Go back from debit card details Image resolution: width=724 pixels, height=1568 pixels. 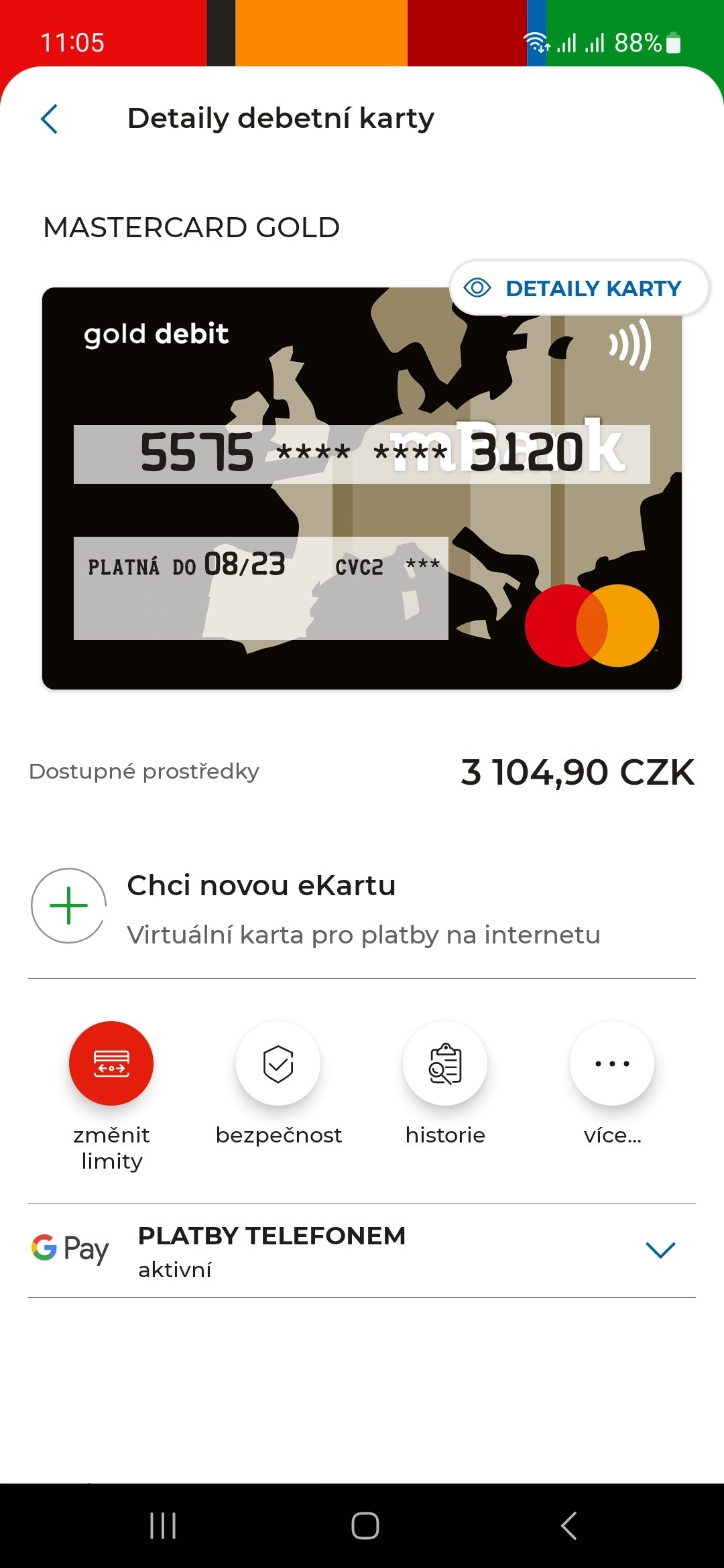pyautogui.click(x=50, y=119)
